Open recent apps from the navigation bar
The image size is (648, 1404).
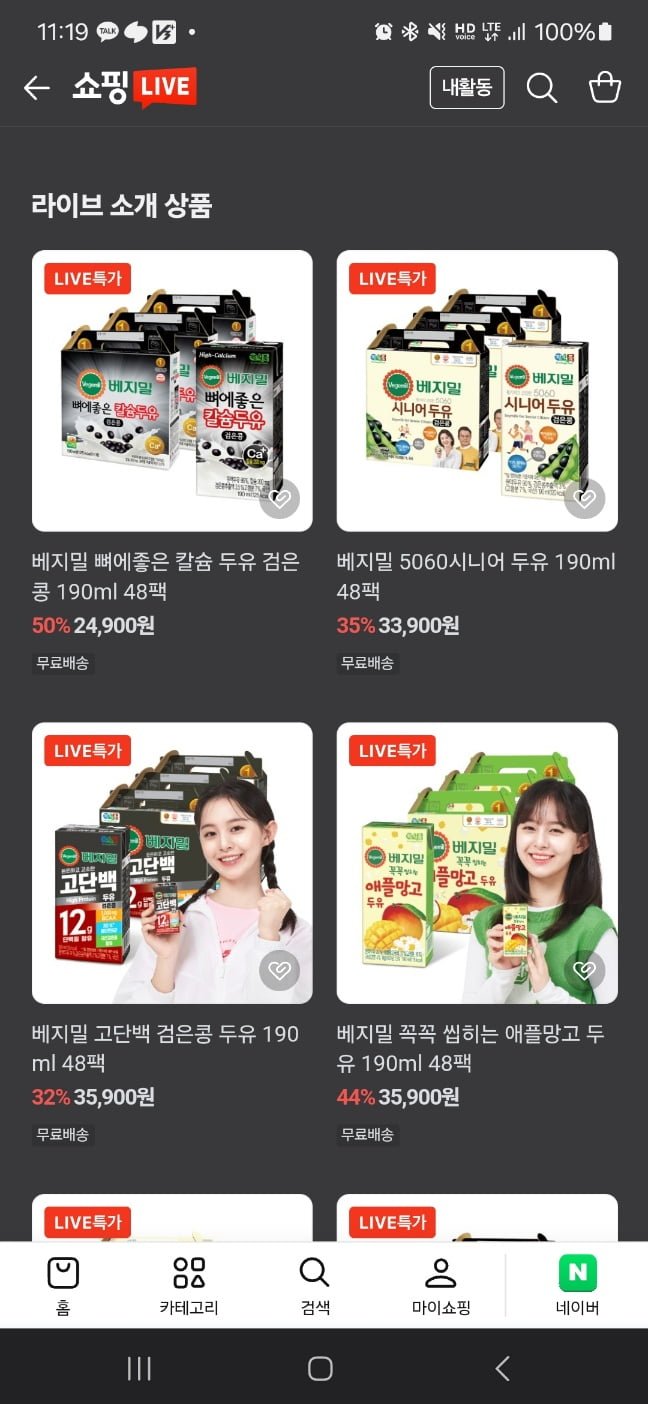(x=139, y=1368)
